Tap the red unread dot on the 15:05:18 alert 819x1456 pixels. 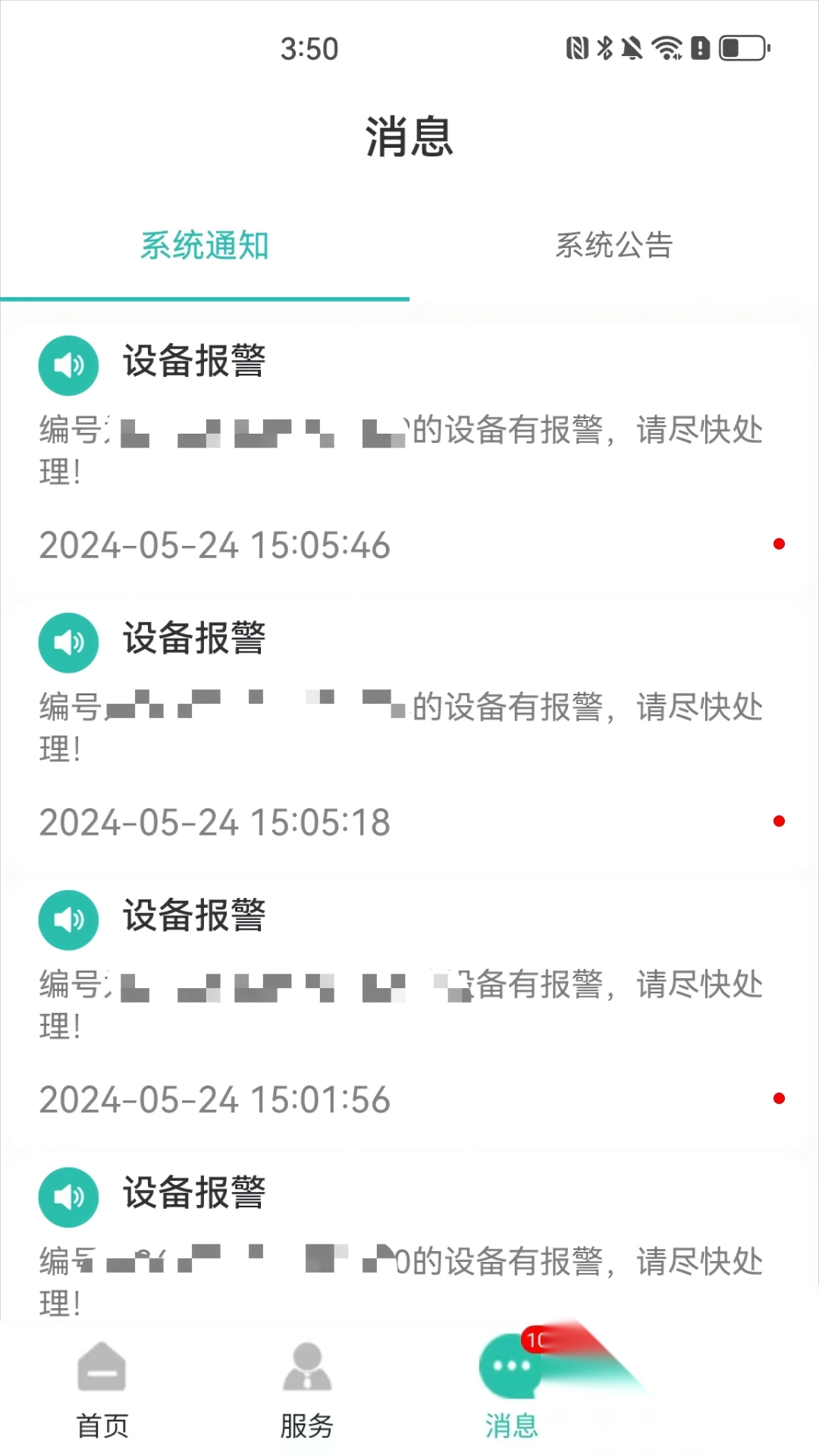(778, 821)
